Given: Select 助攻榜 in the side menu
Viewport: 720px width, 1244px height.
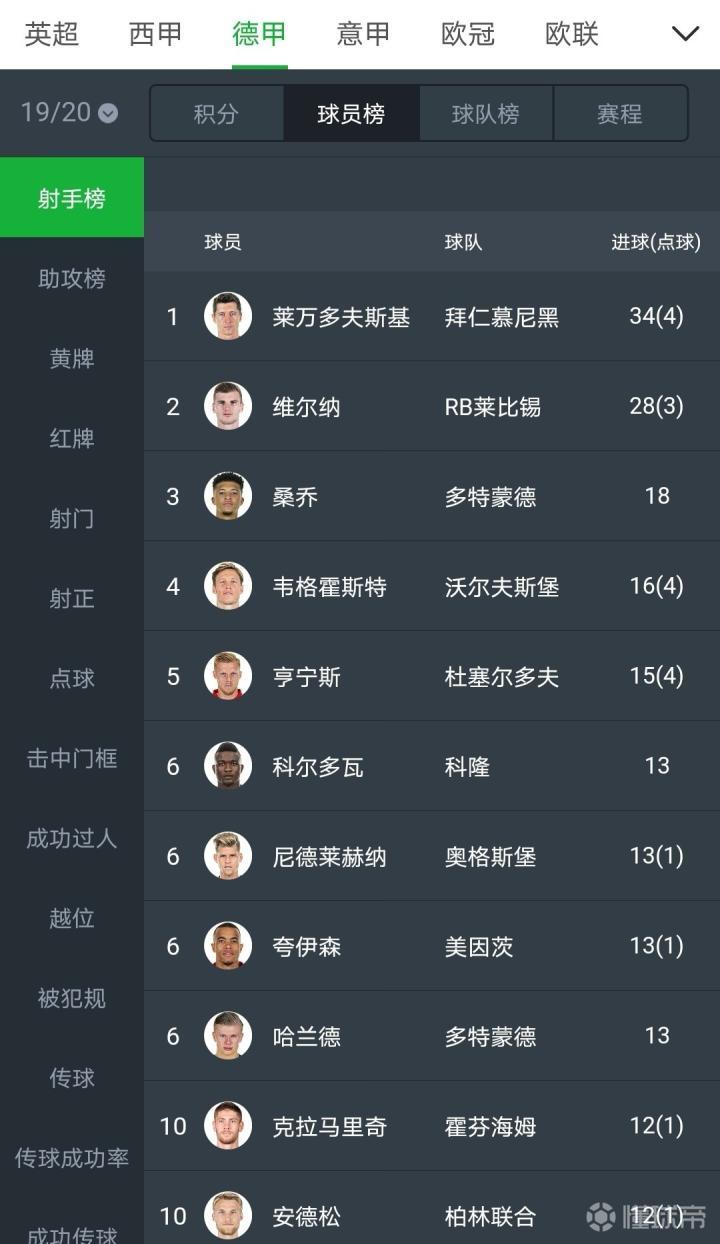Looking at the screenshot, I should pos(72,278).
